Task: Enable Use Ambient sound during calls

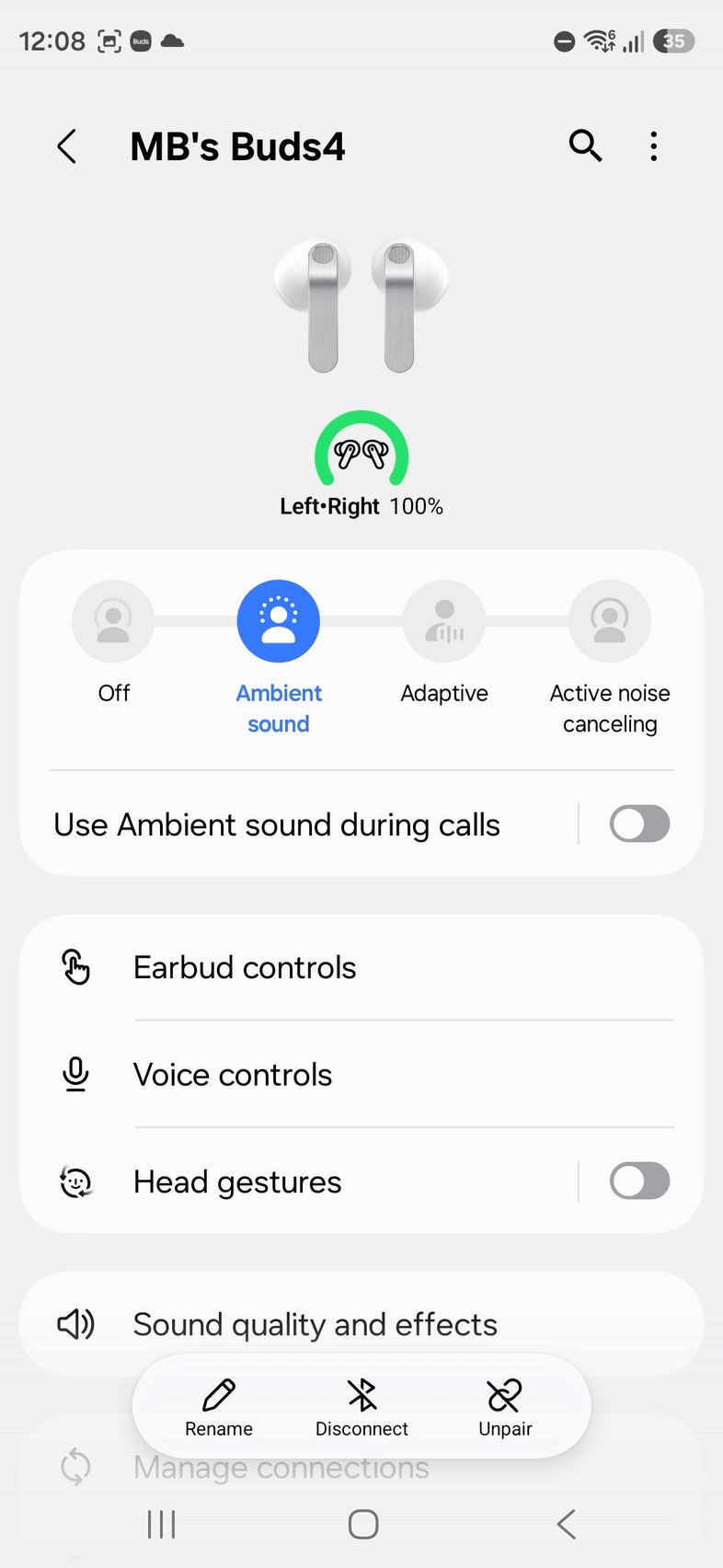Action: click(x=639, y=824)
